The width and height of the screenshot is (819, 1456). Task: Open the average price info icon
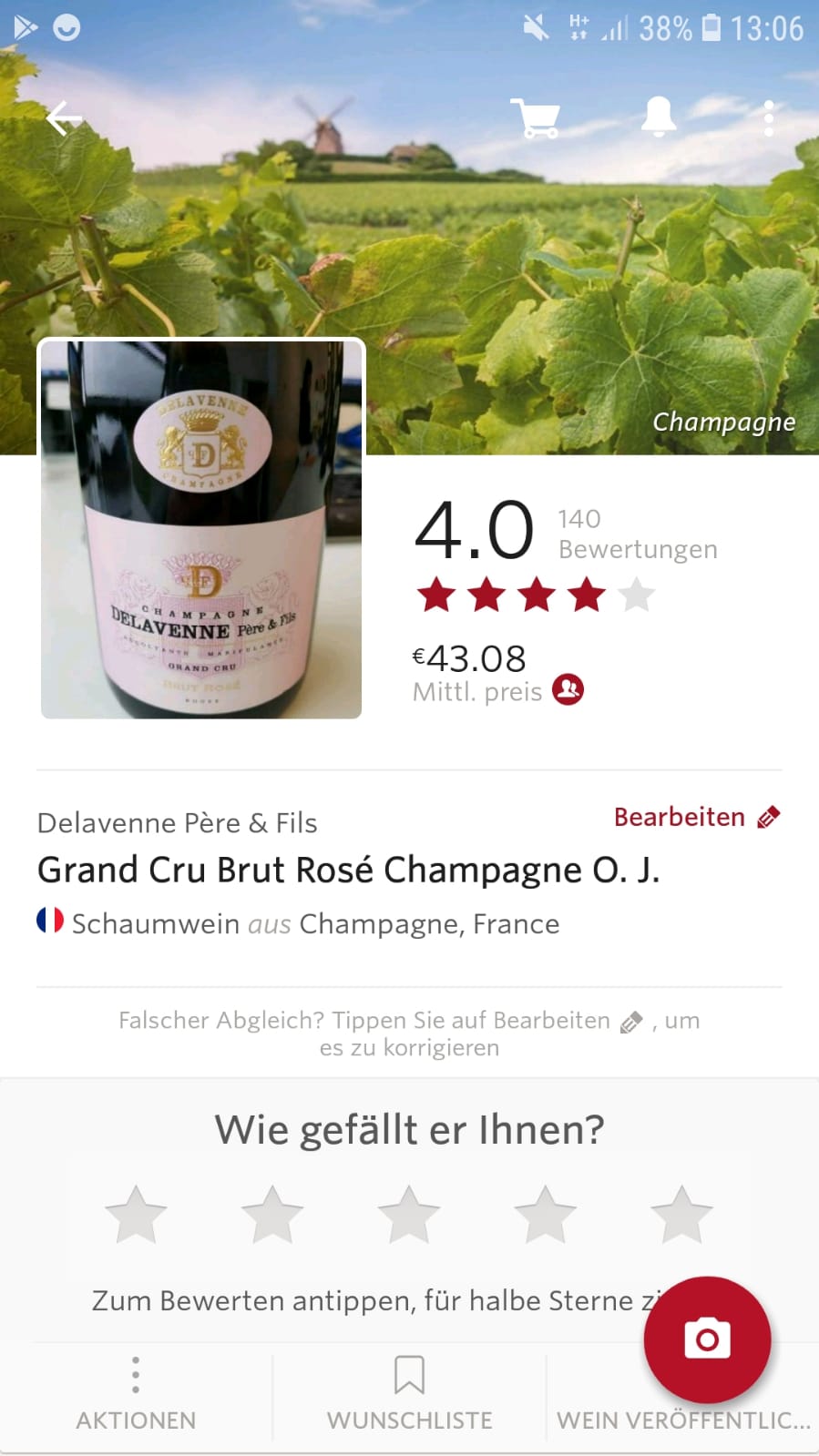(x=568, y=690)
